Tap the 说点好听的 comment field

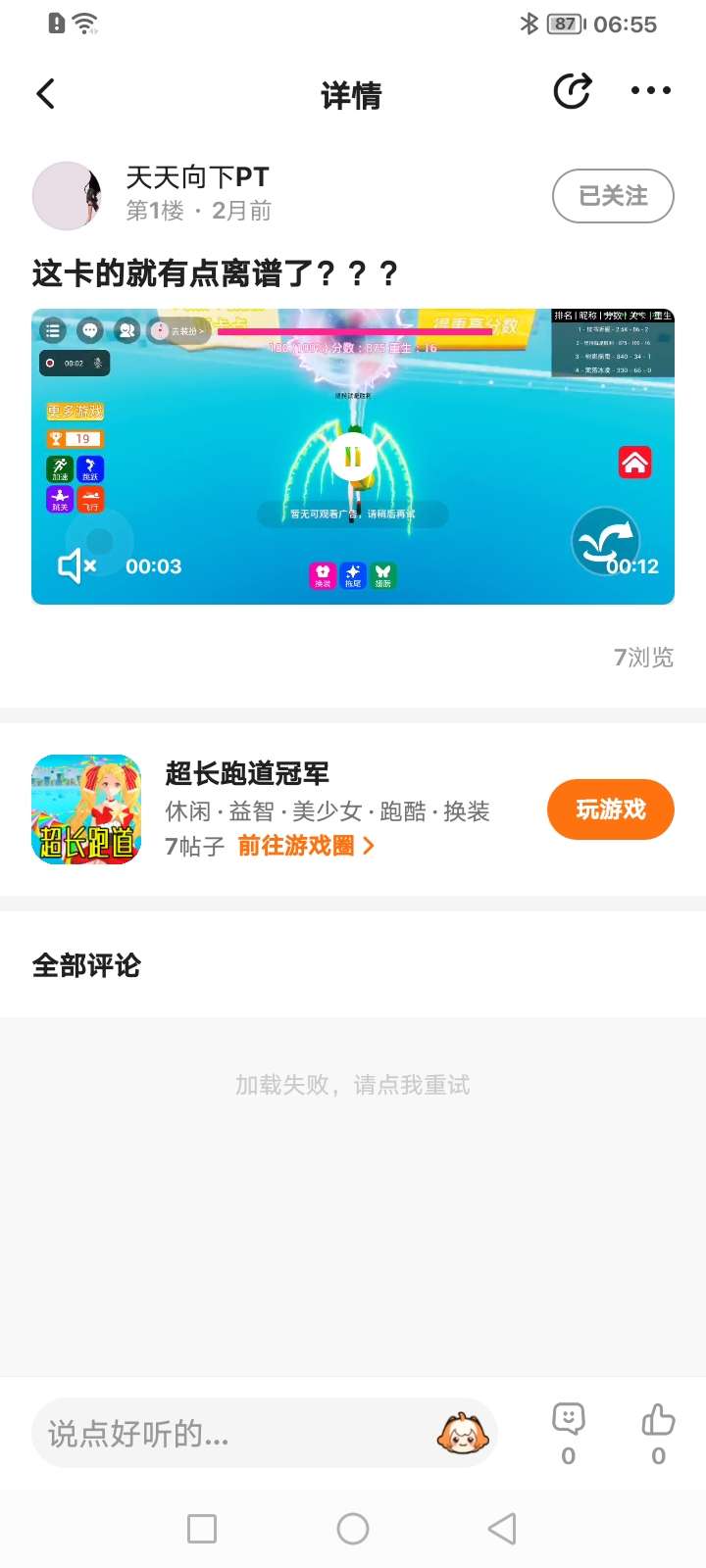[x=235, y=1434]
